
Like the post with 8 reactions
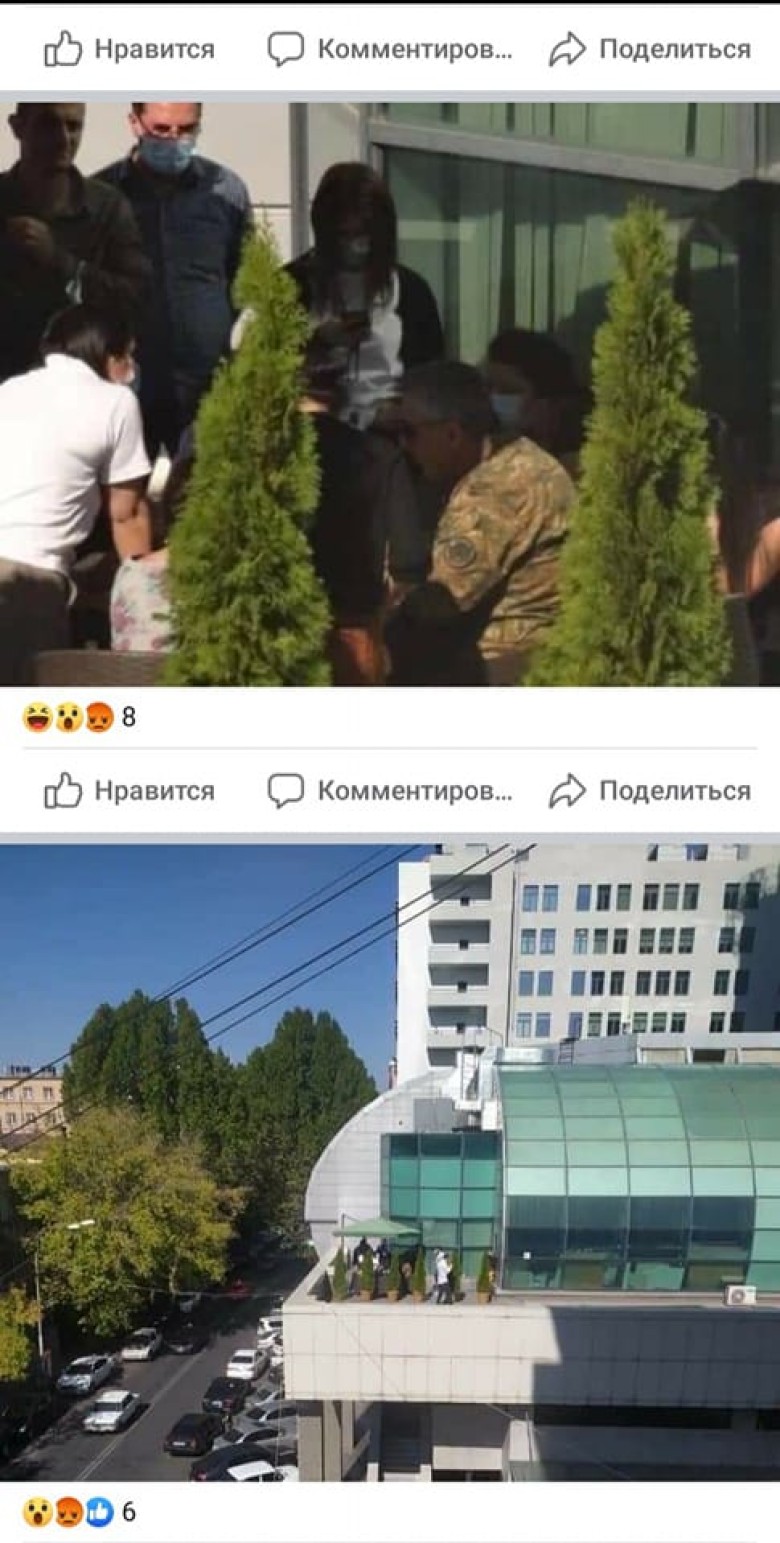(129, 791)
